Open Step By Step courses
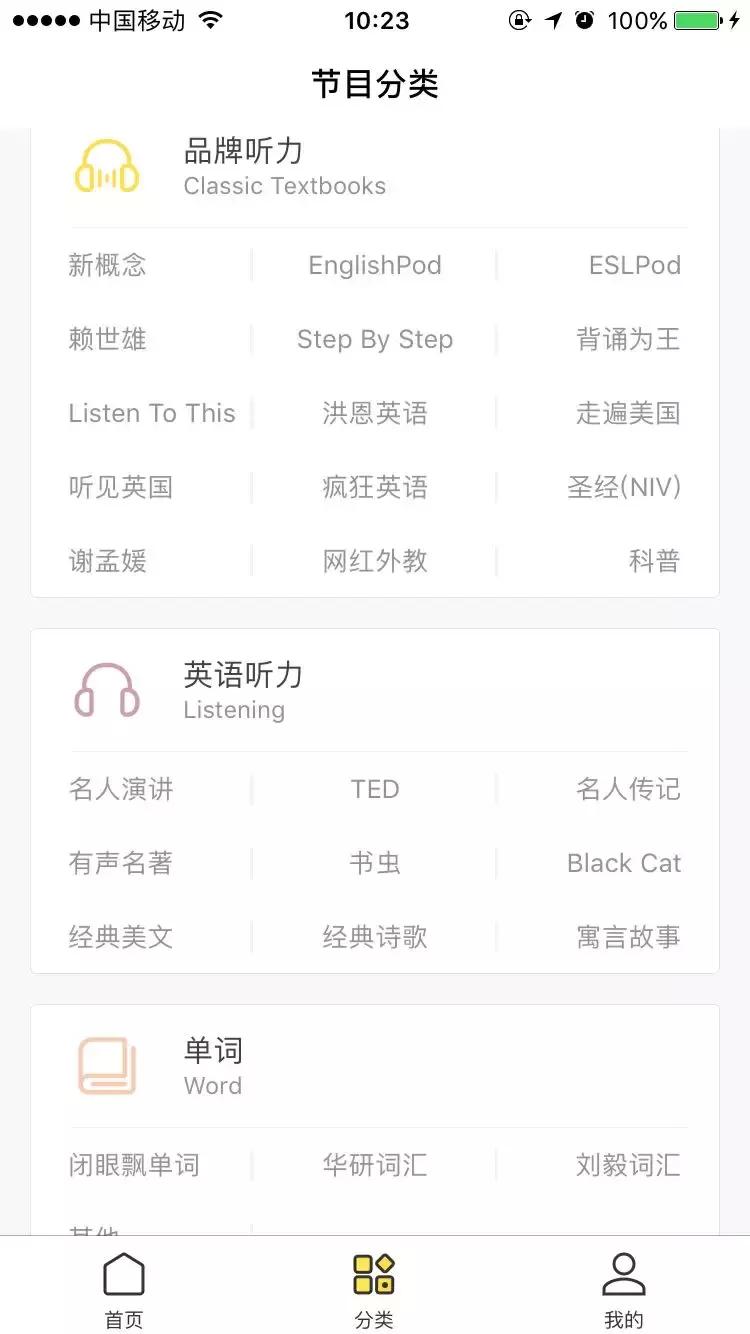750x1334 pixels. point(375,339)
